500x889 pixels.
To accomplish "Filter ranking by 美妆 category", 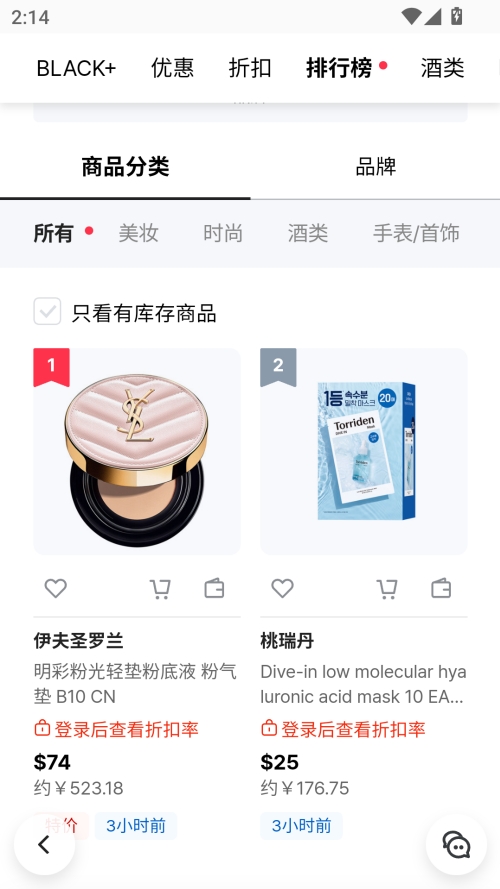I will point(138,233).
